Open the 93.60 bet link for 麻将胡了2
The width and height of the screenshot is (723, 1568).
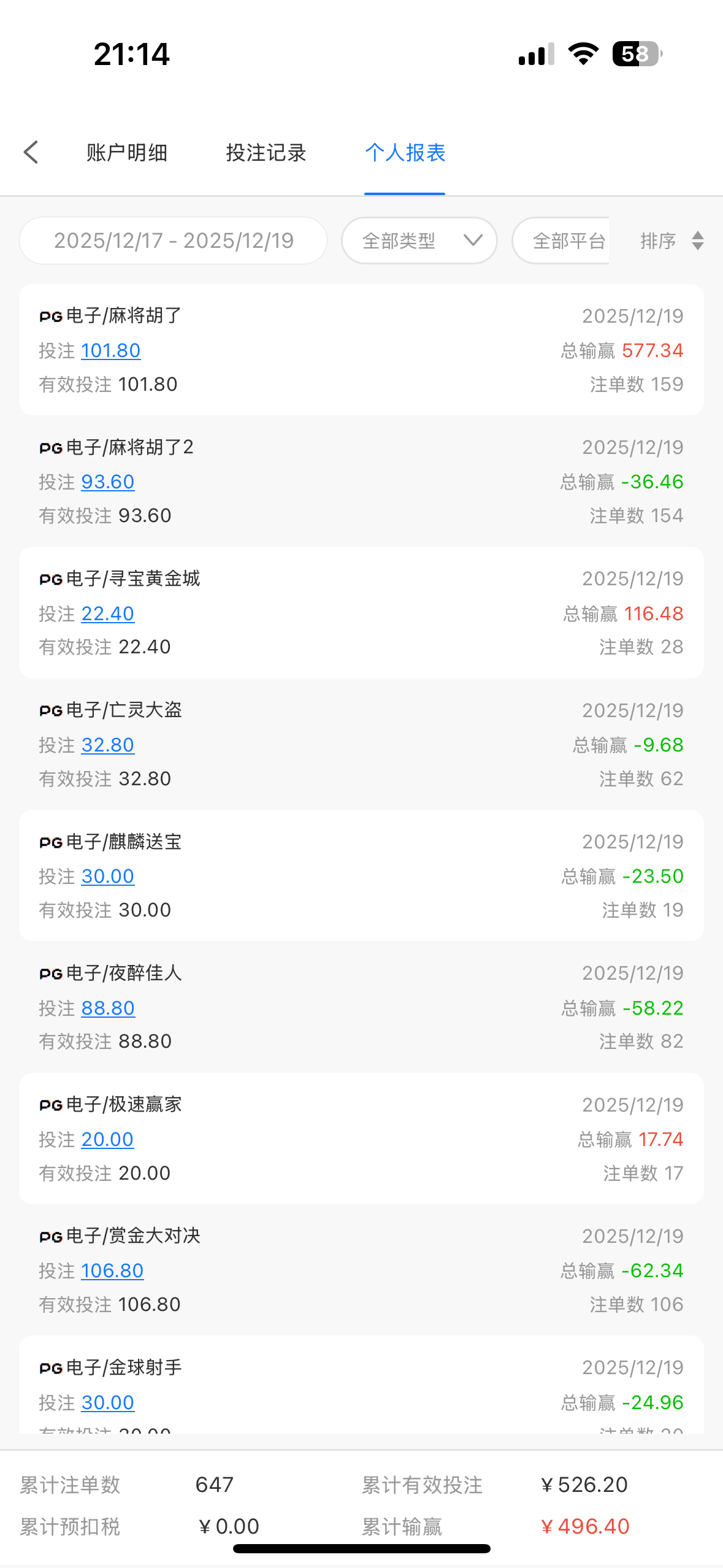coord(107,482)
